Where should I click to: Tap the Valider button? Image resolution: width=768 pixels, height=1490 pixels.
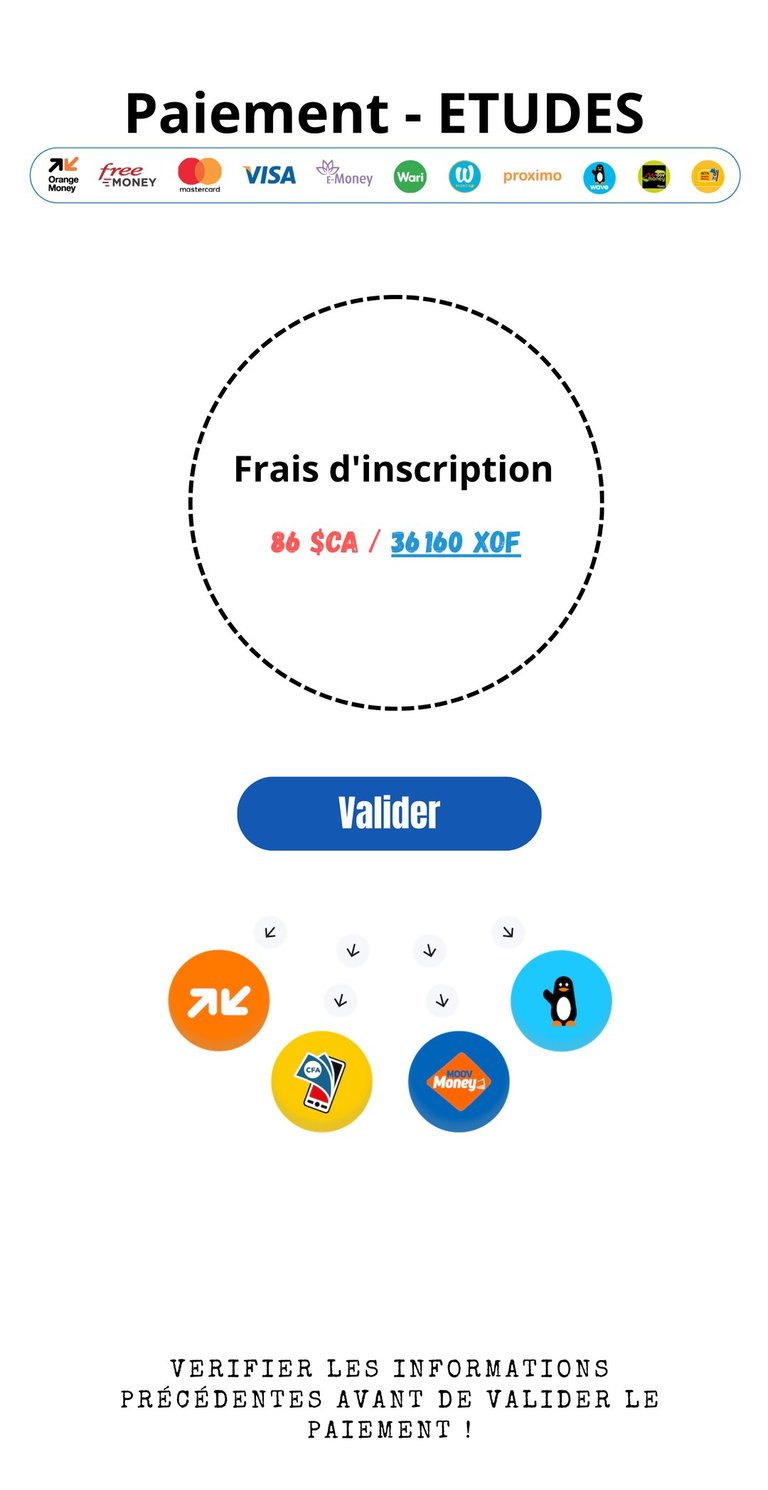388,814
